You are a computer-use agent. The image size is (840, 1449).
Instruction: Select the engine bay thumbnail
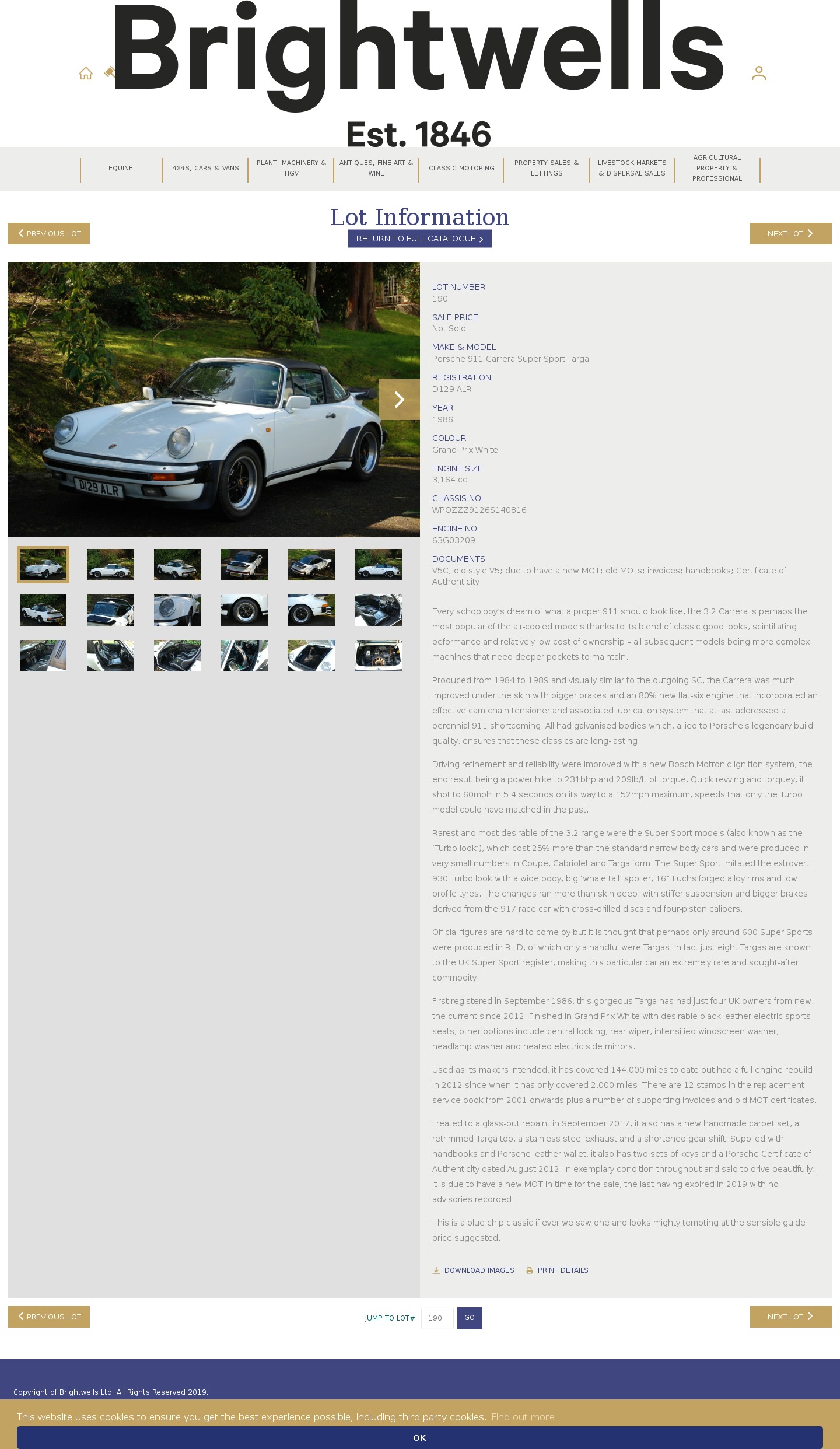click(378, 656)
